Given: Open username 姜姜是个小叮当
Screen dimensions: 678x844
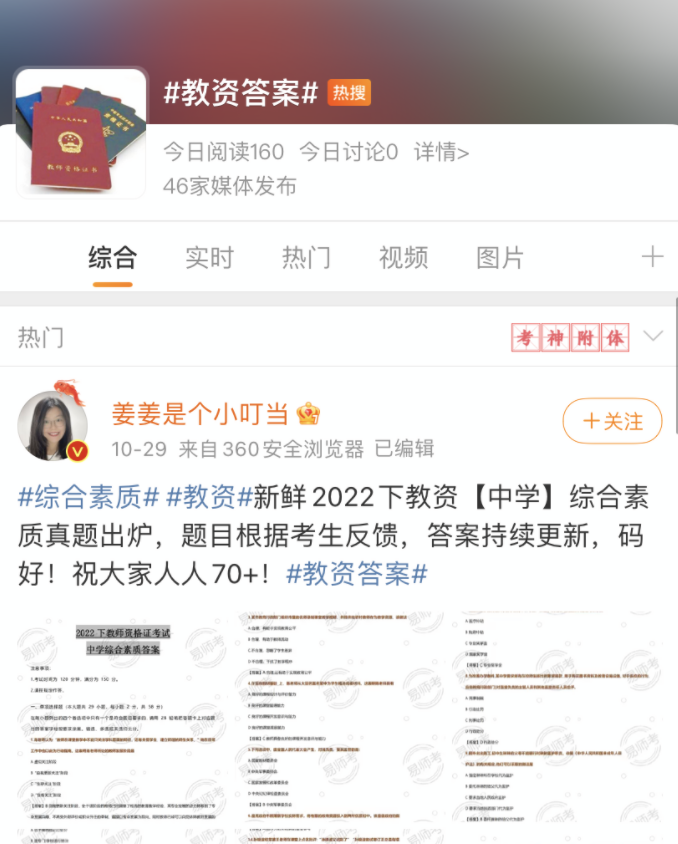Looking at the screenshot, I should pos(199,414).
